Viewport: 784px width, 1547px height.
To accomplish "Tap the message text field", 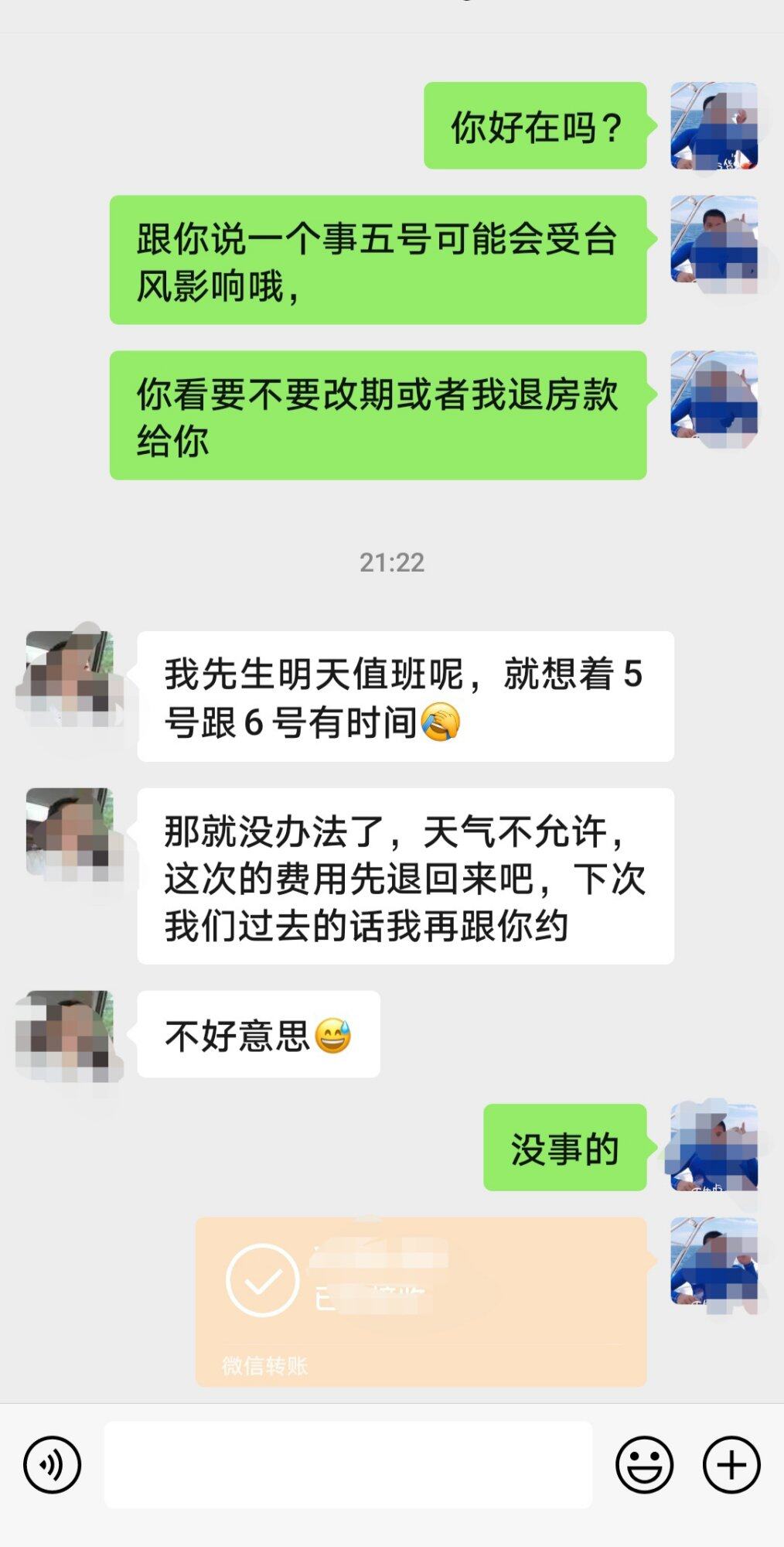I will (348, 1464).
